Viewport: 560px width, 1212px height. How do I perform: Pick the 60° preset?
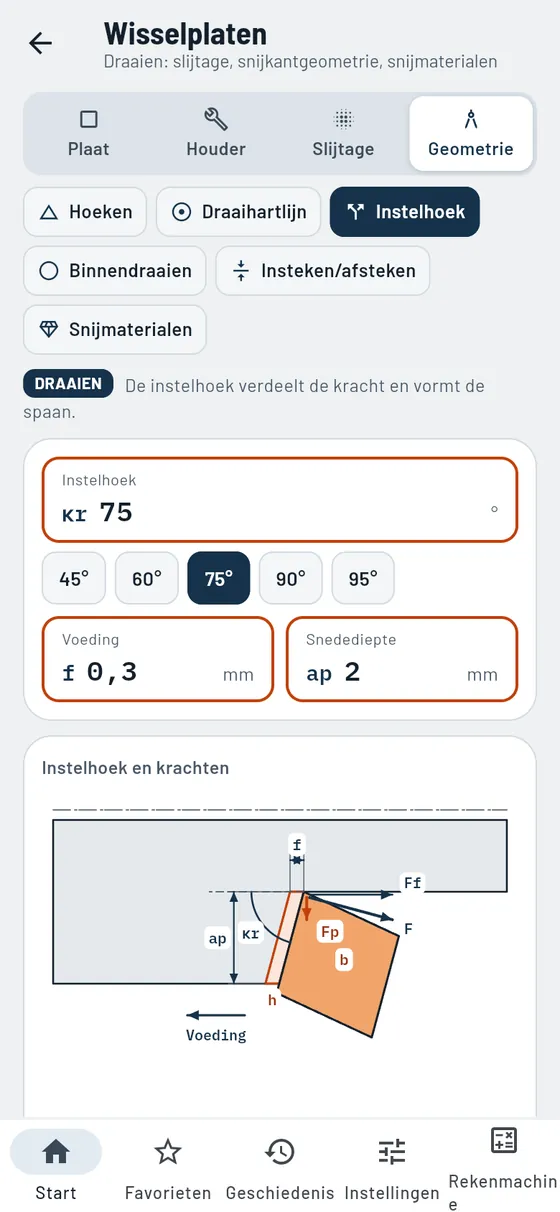146,578
